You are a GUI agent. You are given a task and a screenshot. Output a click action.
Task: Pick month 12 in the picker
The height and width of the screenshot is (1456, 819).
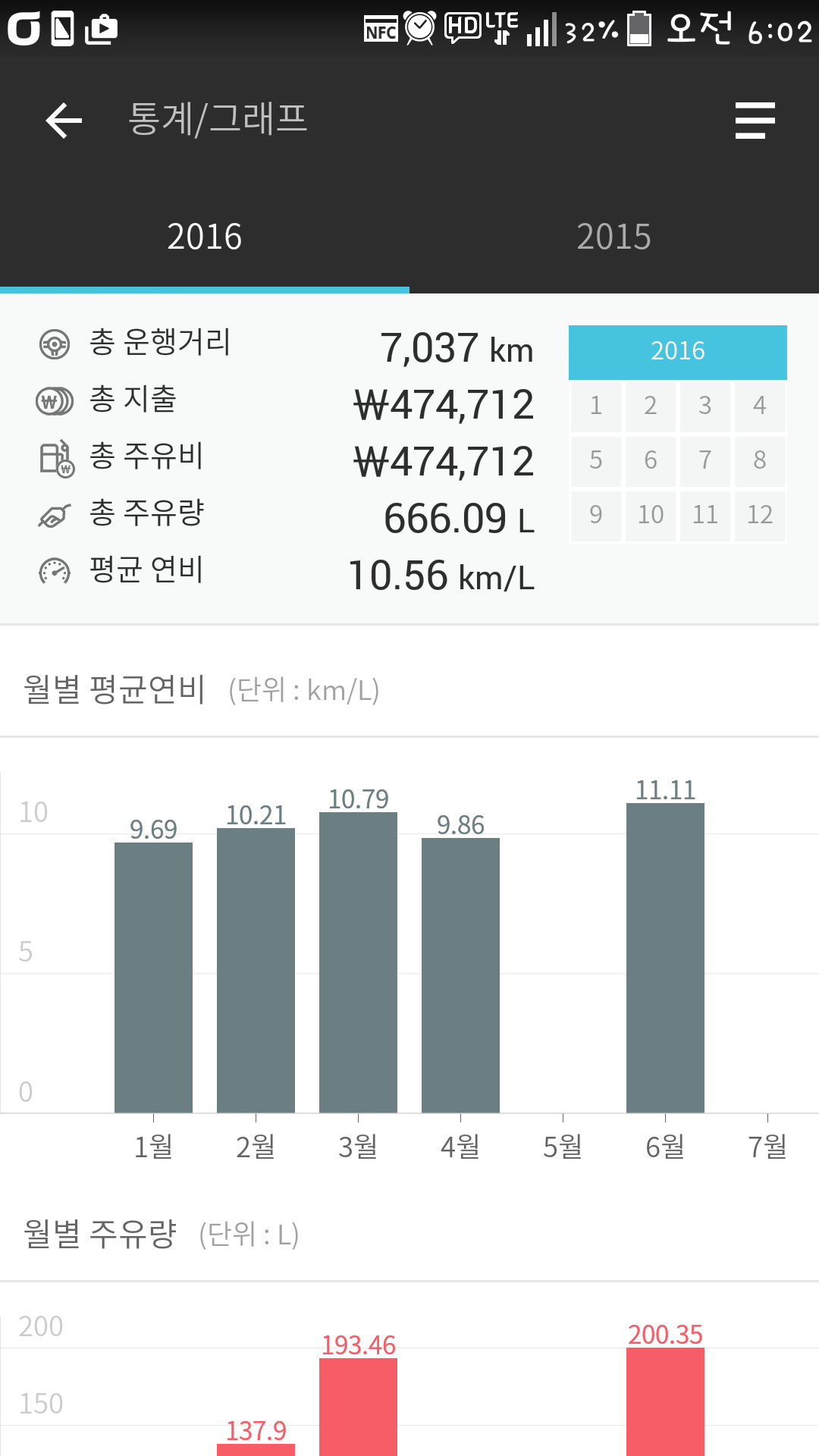(x=760, y=515)
